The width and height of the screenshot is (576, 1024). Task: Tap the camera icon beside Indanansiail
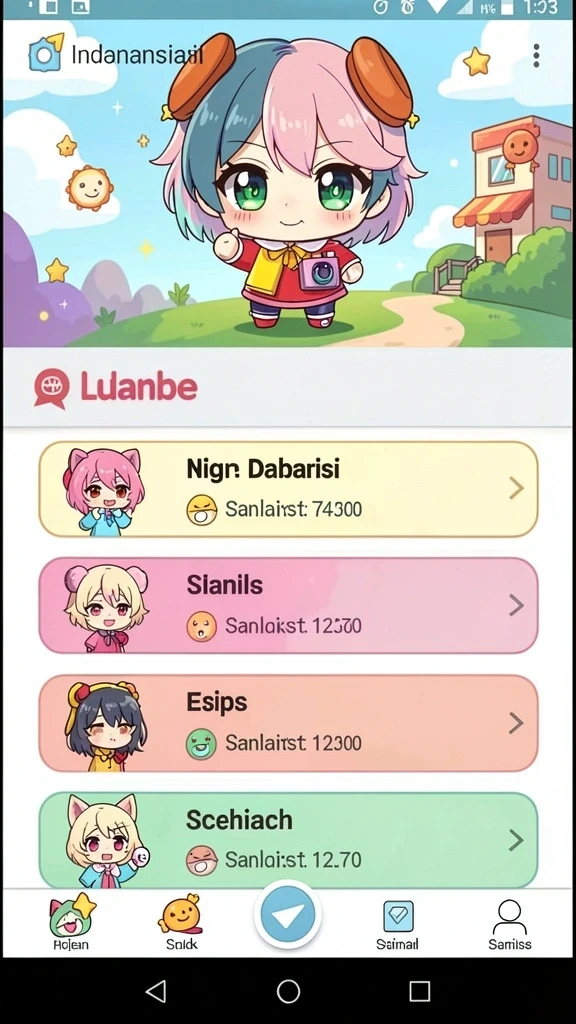pos(46,52)
